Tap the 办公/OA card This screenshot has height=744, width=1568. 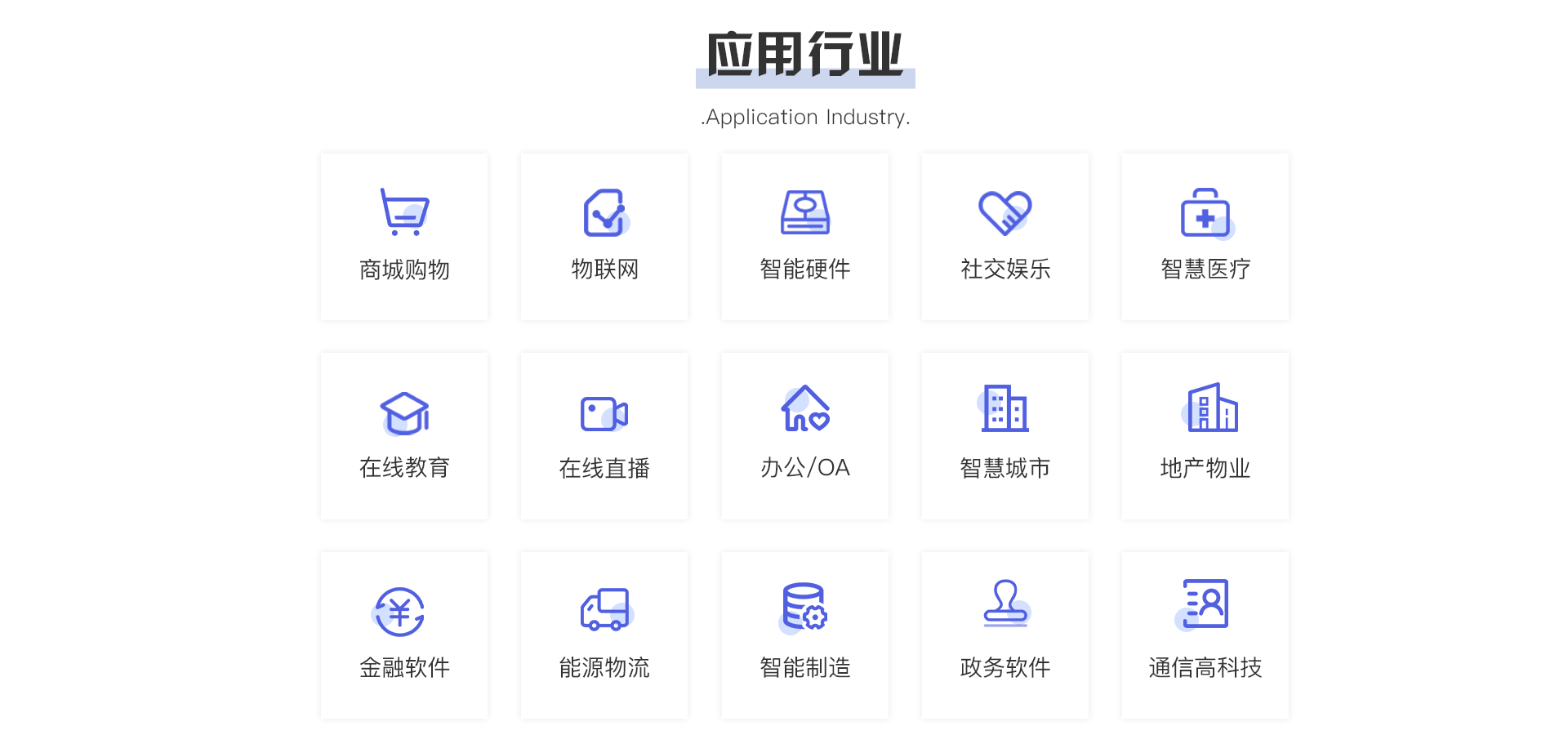click(x=804, y=436)
